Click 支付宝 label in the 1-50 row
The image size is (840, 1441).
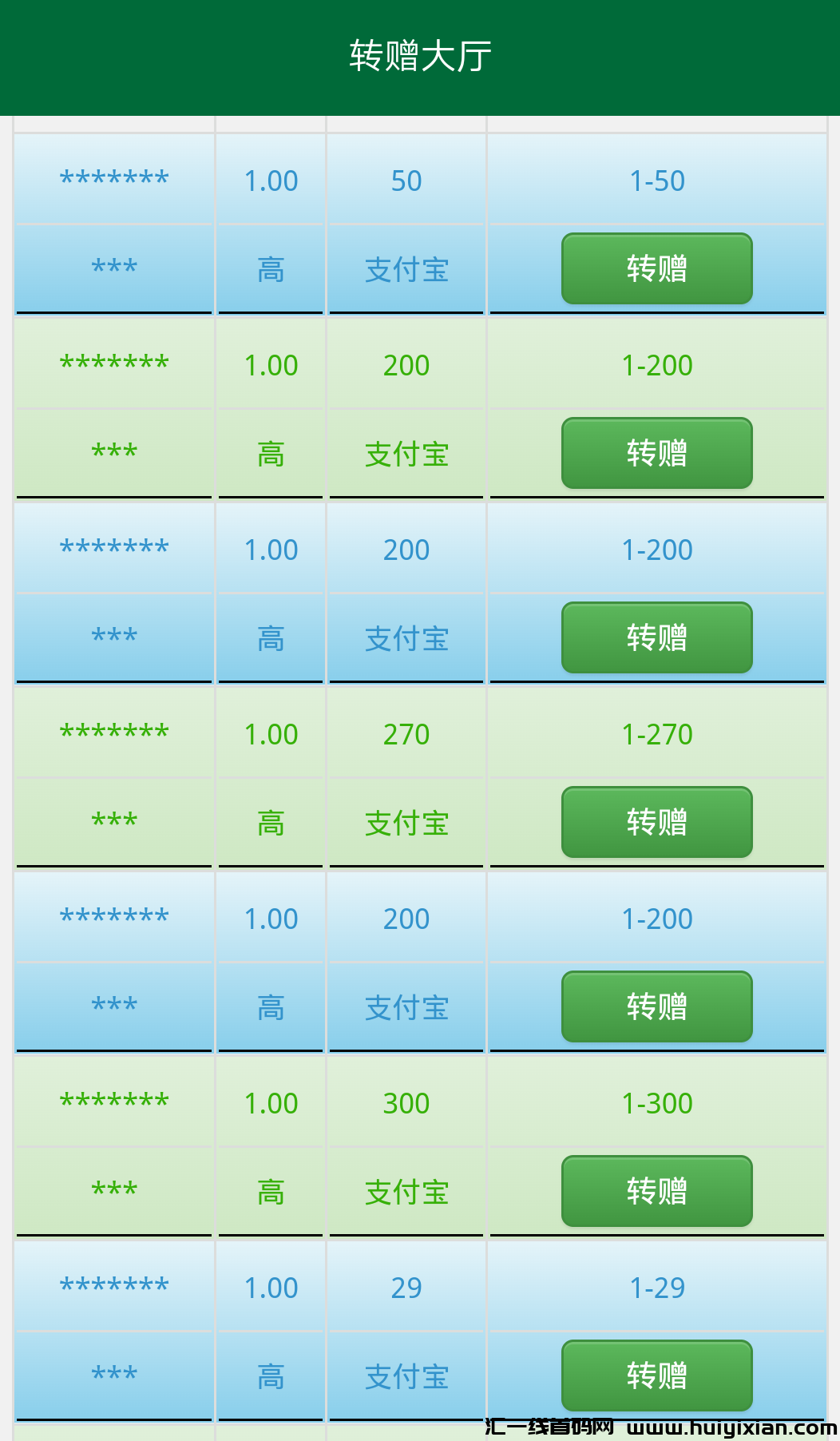[x=406, y=272]
